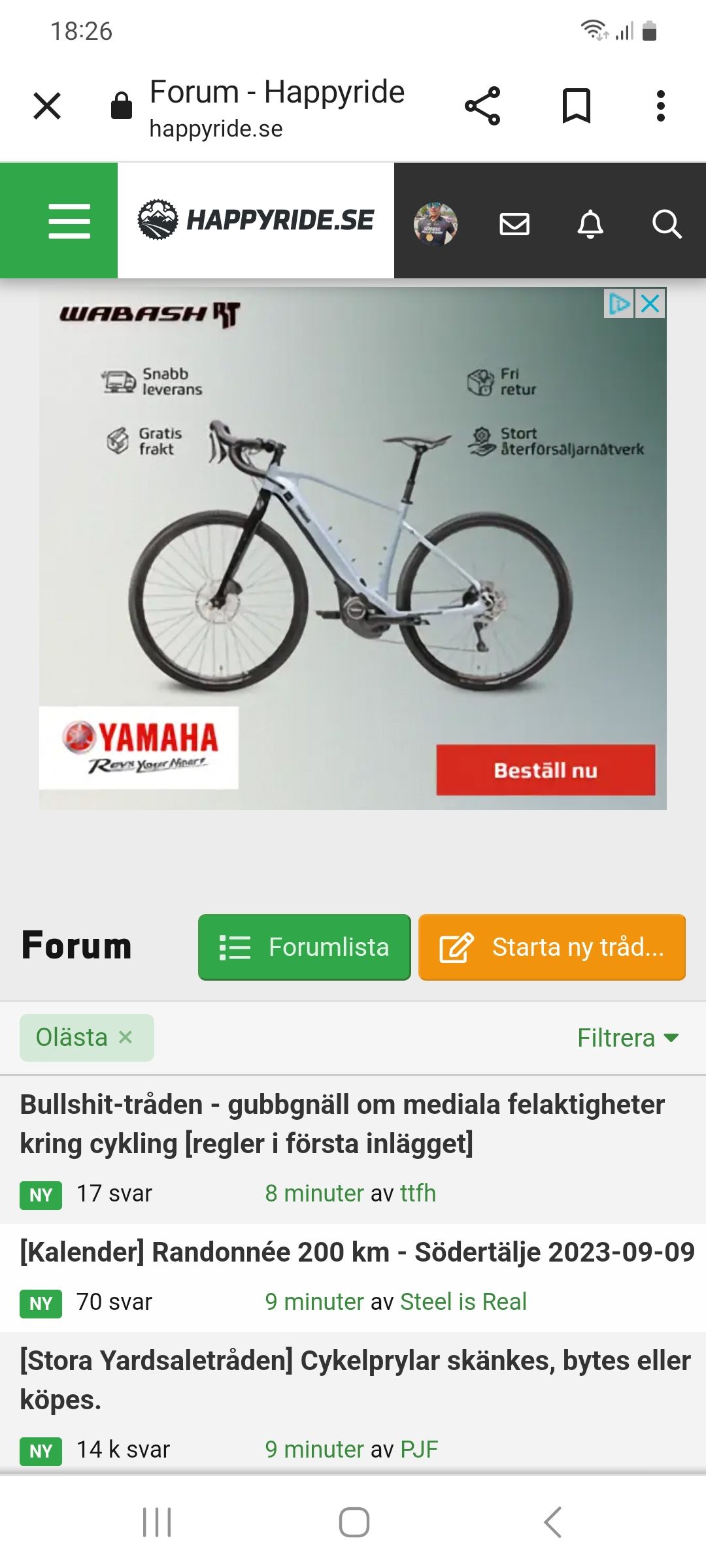Open the browser overflow menu

(x=660, y=106)
